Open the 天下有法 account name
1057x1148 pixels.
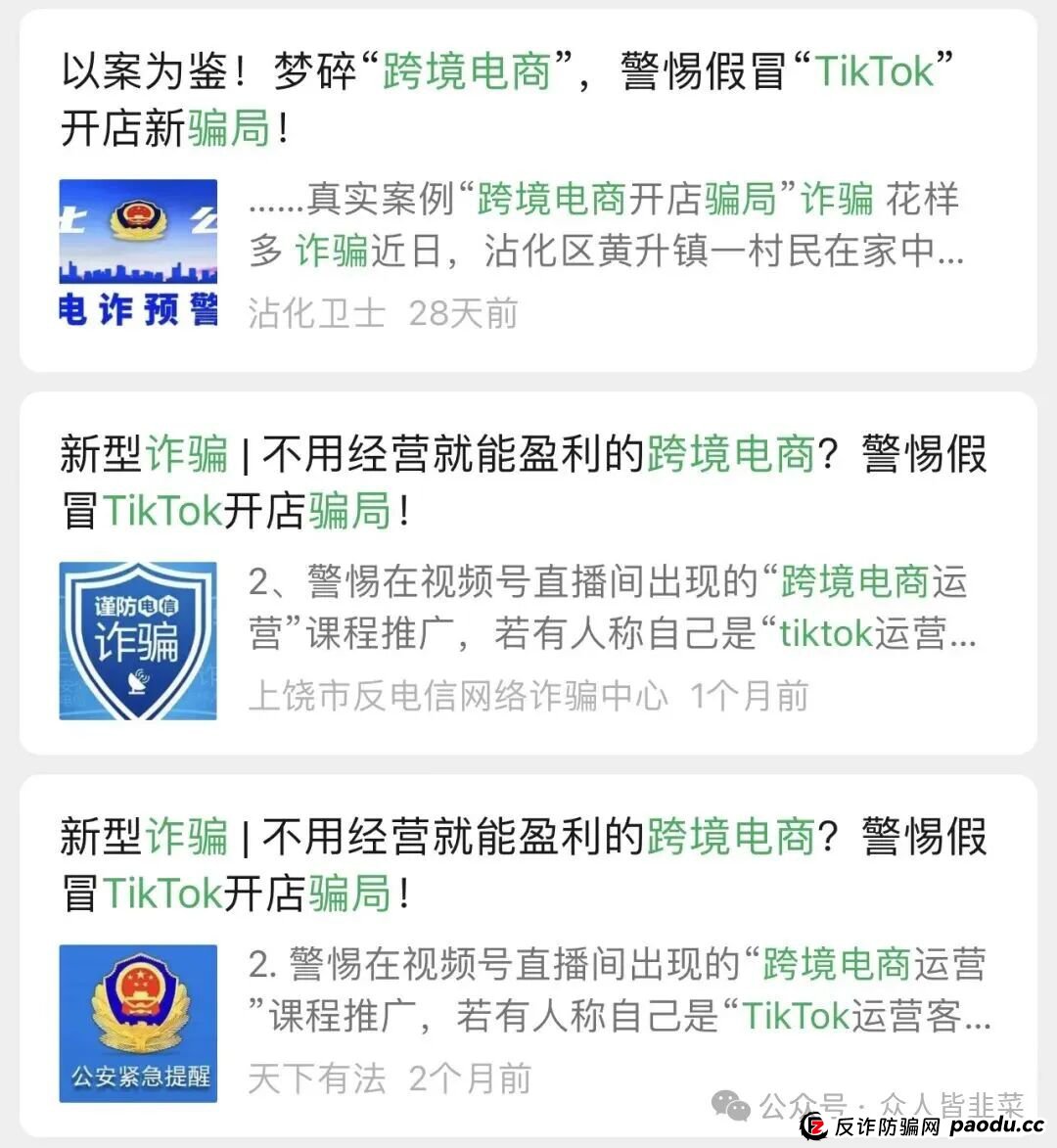(x=312, y=1079)
